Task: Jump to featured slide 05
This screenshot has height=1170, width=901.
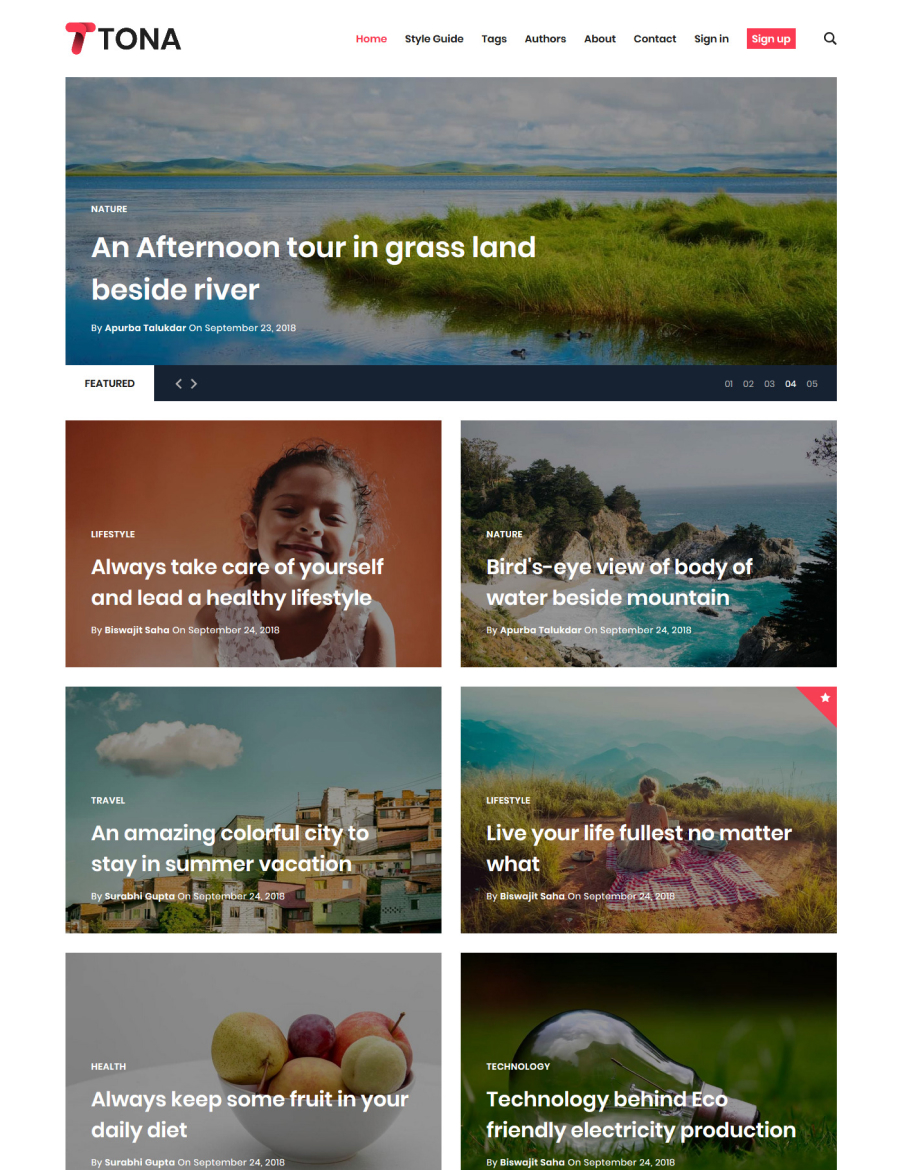Action: 812,384
